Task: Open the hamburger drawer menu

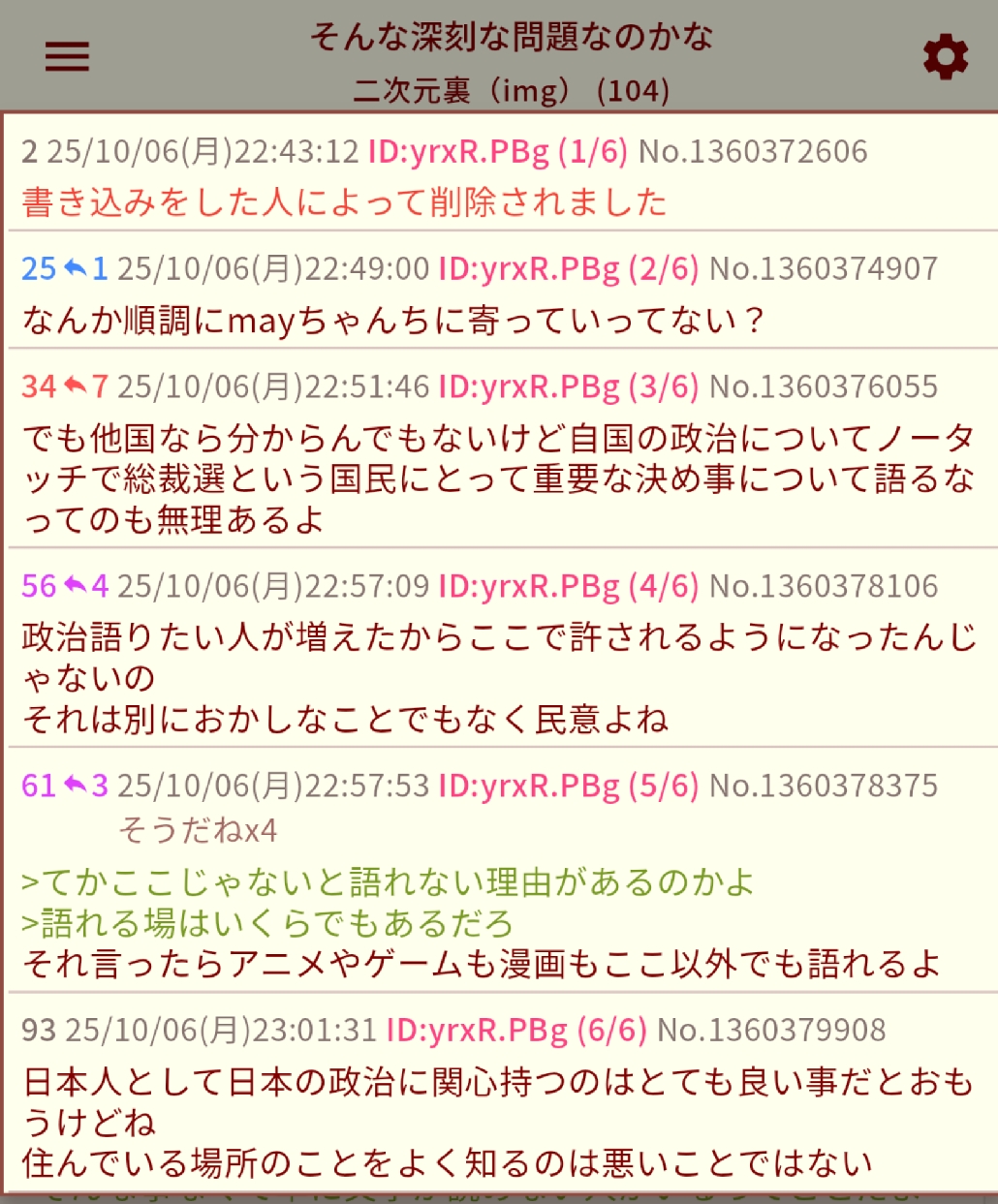Action: [67, 56]
